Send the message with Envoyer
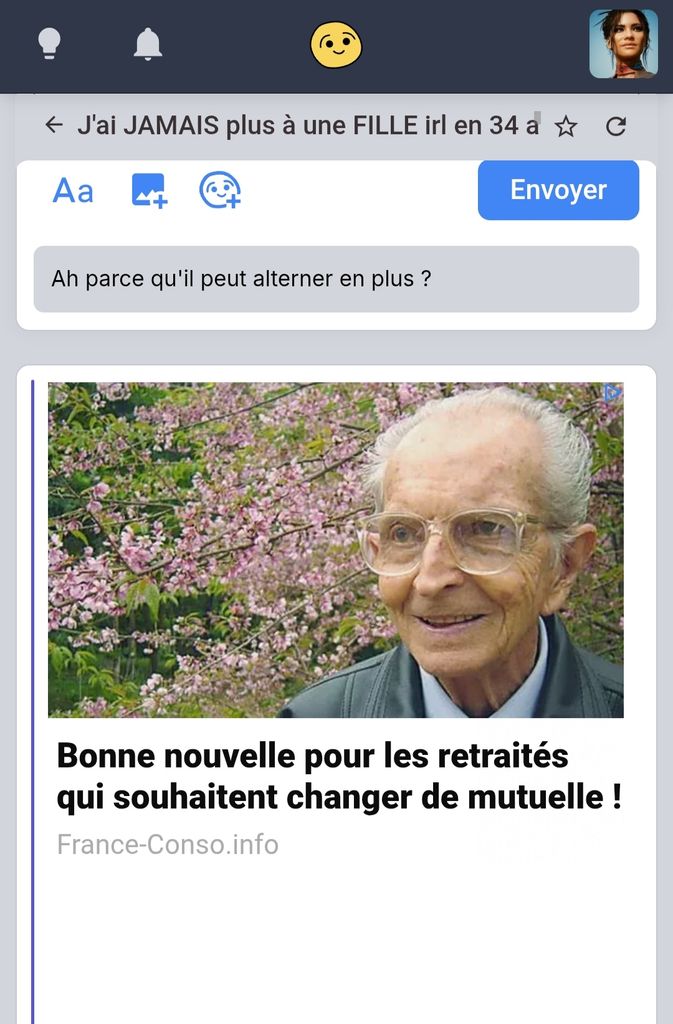Image resolution: width=673 pixels, height=1024 pixels. coord(558,190)
